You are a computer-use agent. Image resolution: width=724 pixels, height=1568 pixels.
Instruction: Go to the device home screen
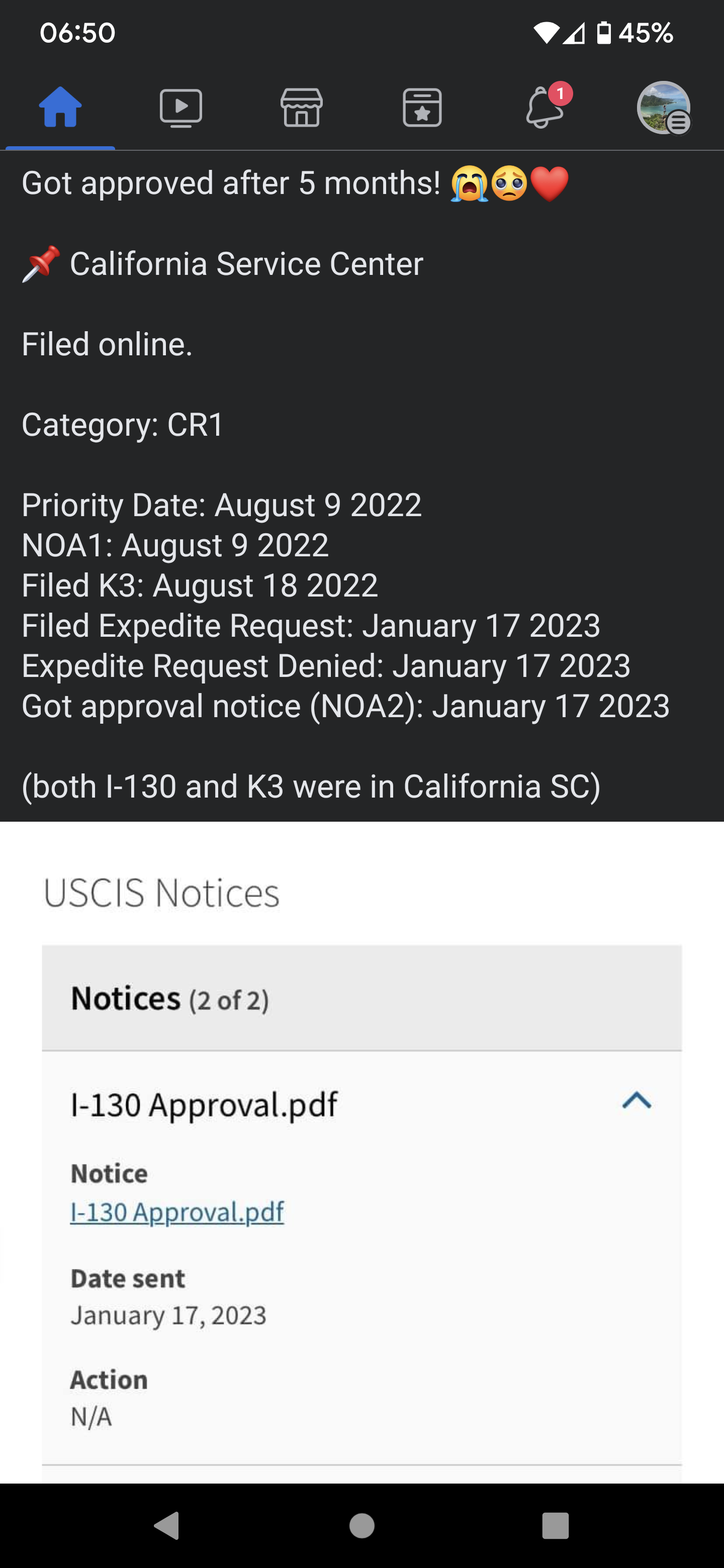[361, 1525]
